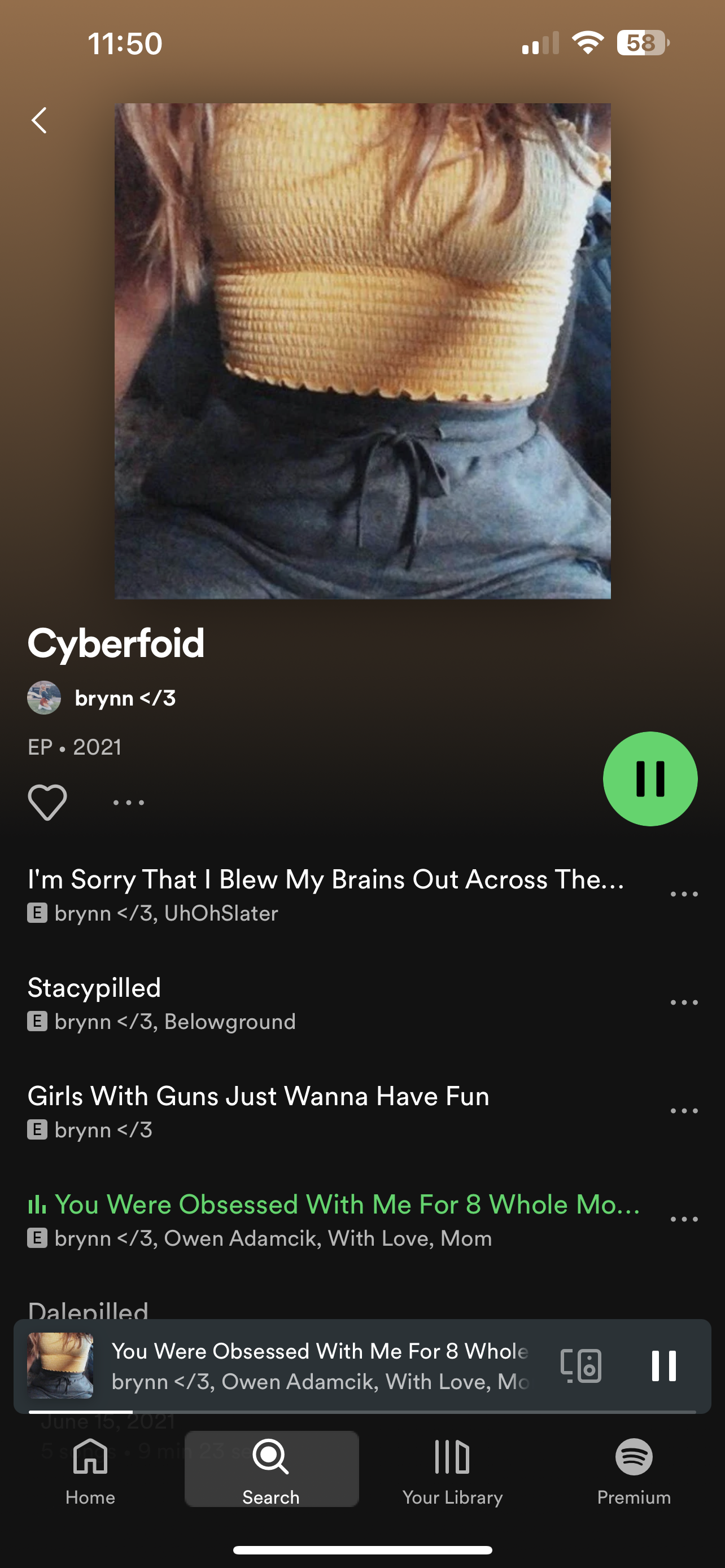Select the green You Were Obsessed track row

[334, 1219]
